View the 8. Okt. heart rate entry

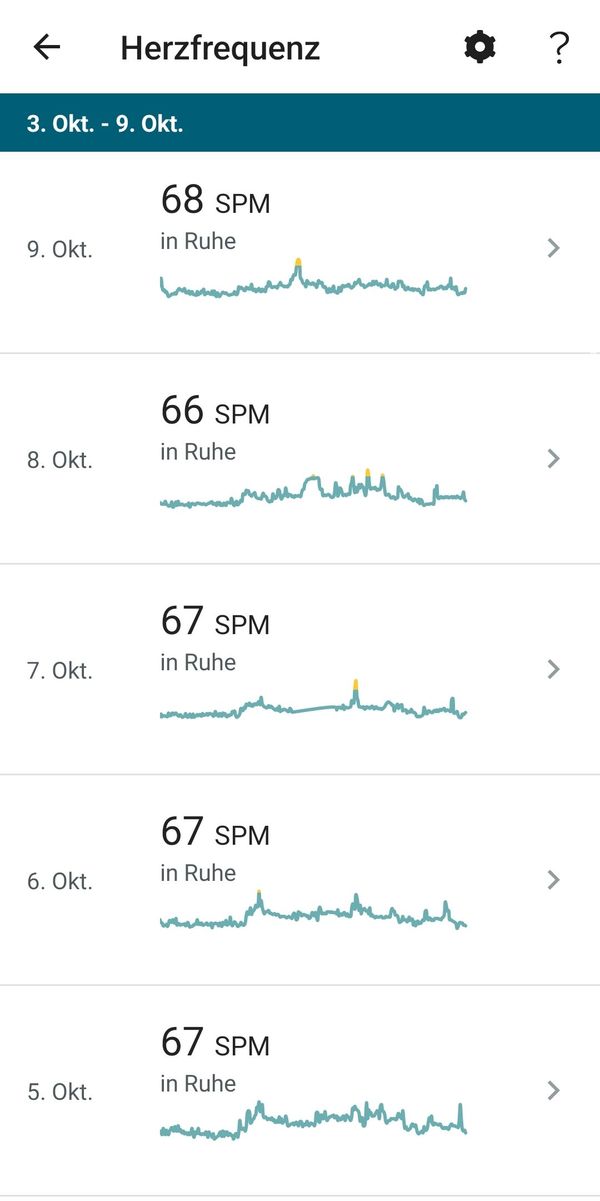pyautogui.click(x=300, y=459)
